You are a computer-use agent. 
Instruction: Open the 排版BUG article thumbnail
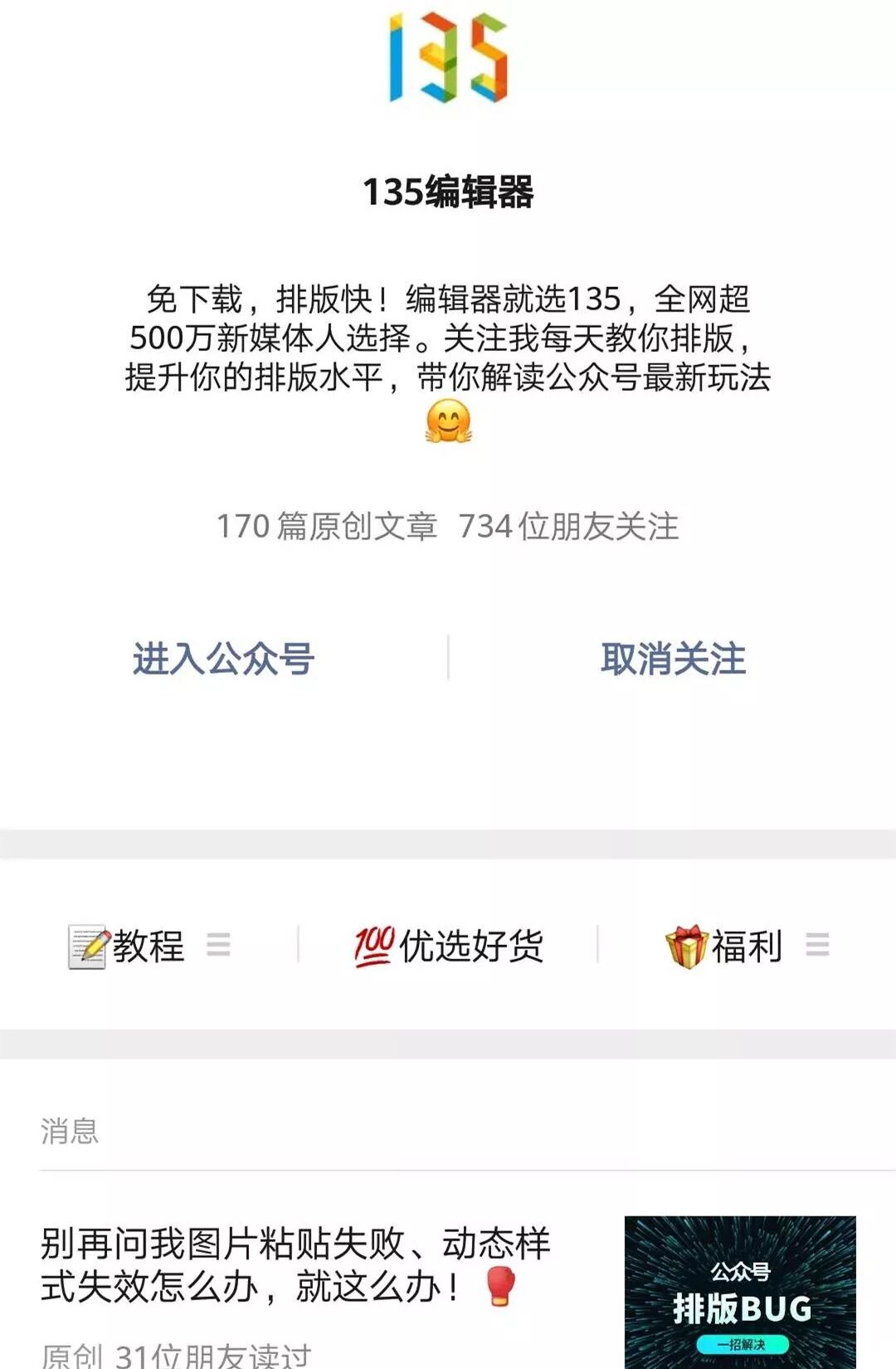pos(739,1292)
